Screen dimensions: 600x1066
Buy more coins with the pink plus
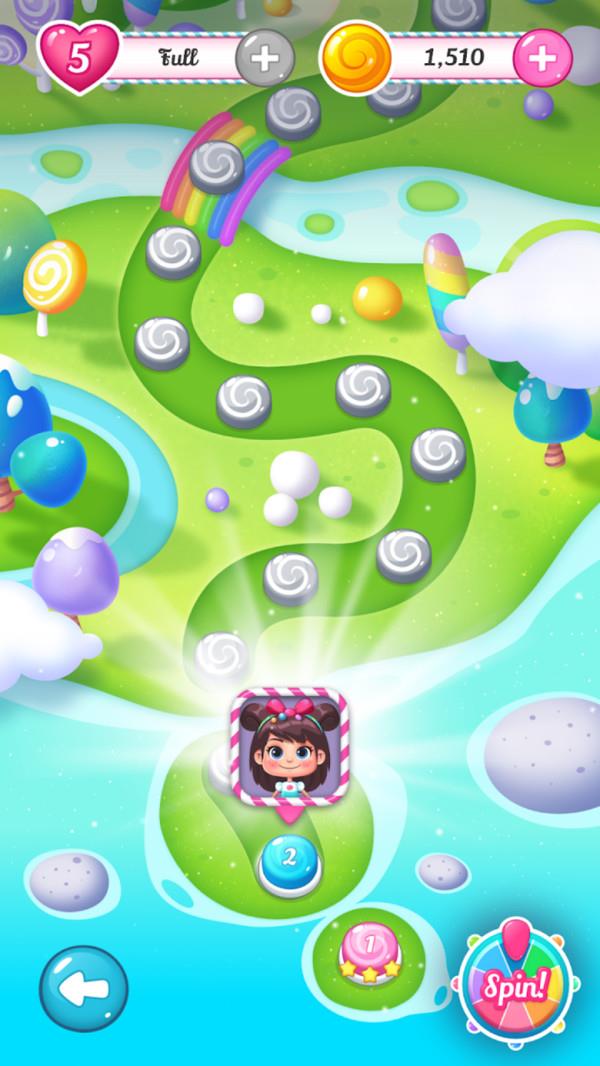click(x=542, y=58)
